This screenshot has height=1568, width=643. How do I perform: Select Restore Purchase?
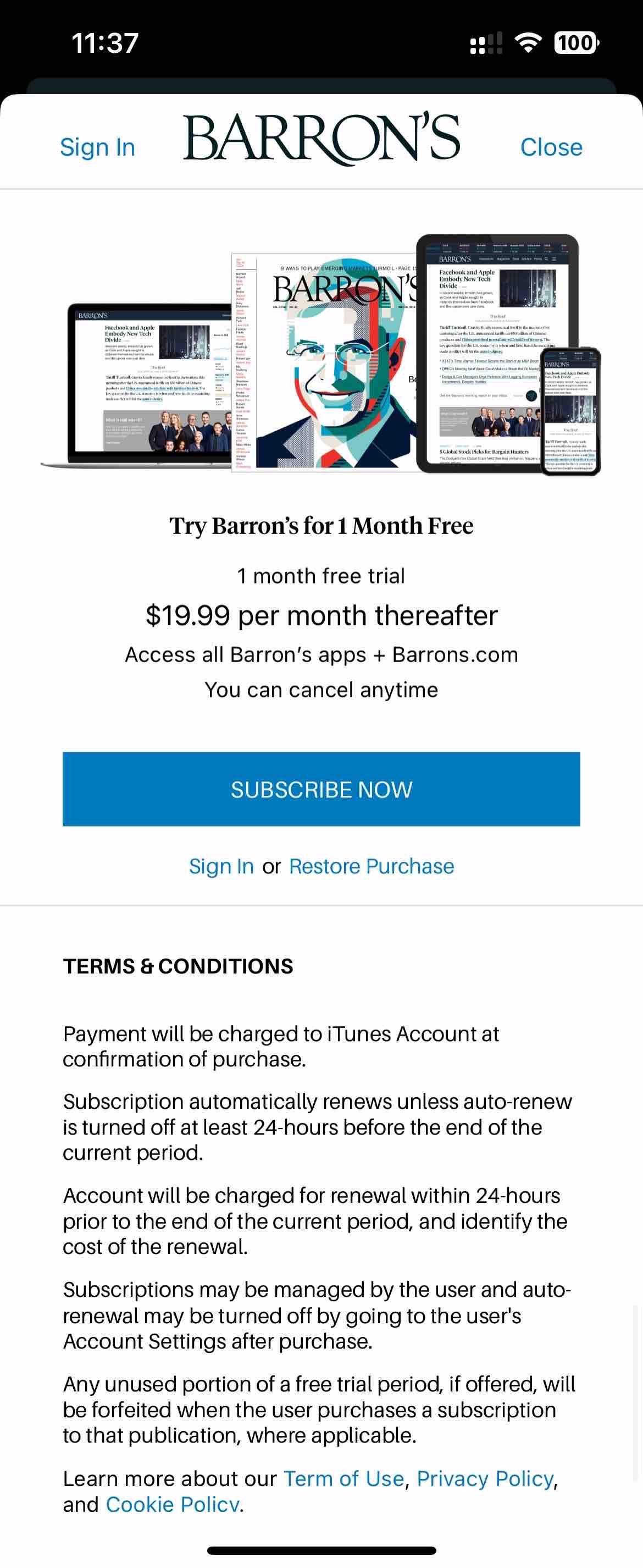[x=371, y=866]
